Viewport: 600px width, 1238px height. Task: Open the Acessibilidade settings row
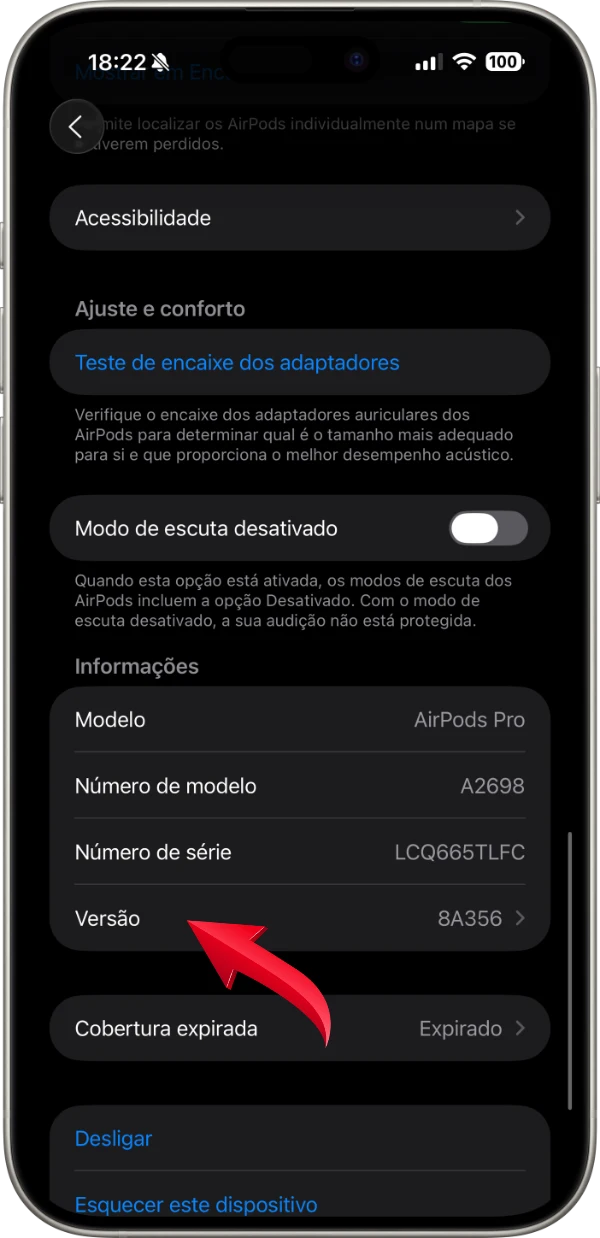[x=299, y=218]
